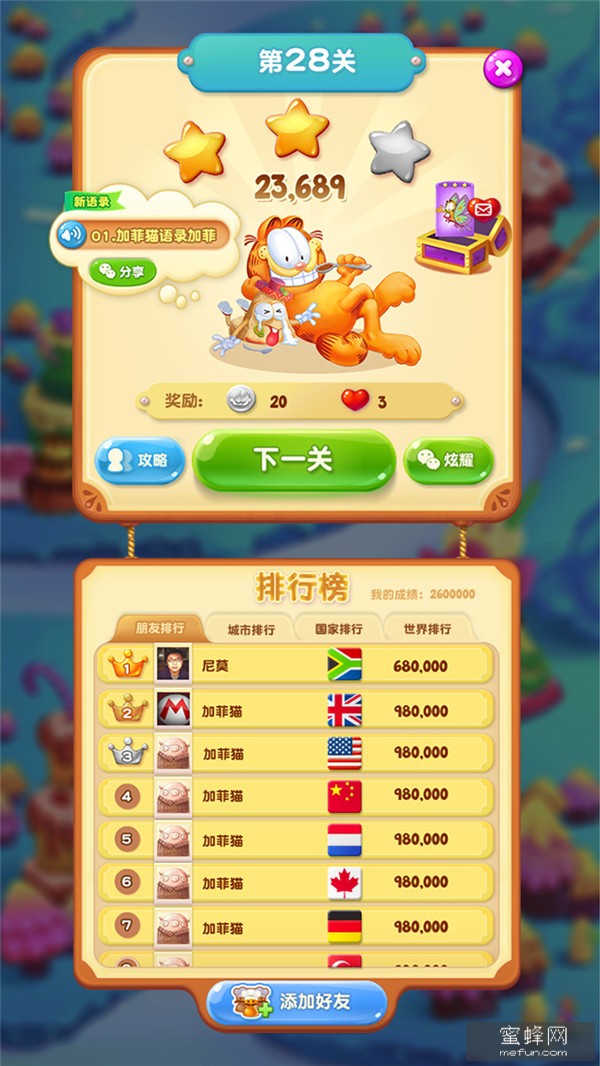Switch to 朋友排行 tab
Image resolution: width=600 pixels, height=1066 pixels.
(x=159, y=628)
